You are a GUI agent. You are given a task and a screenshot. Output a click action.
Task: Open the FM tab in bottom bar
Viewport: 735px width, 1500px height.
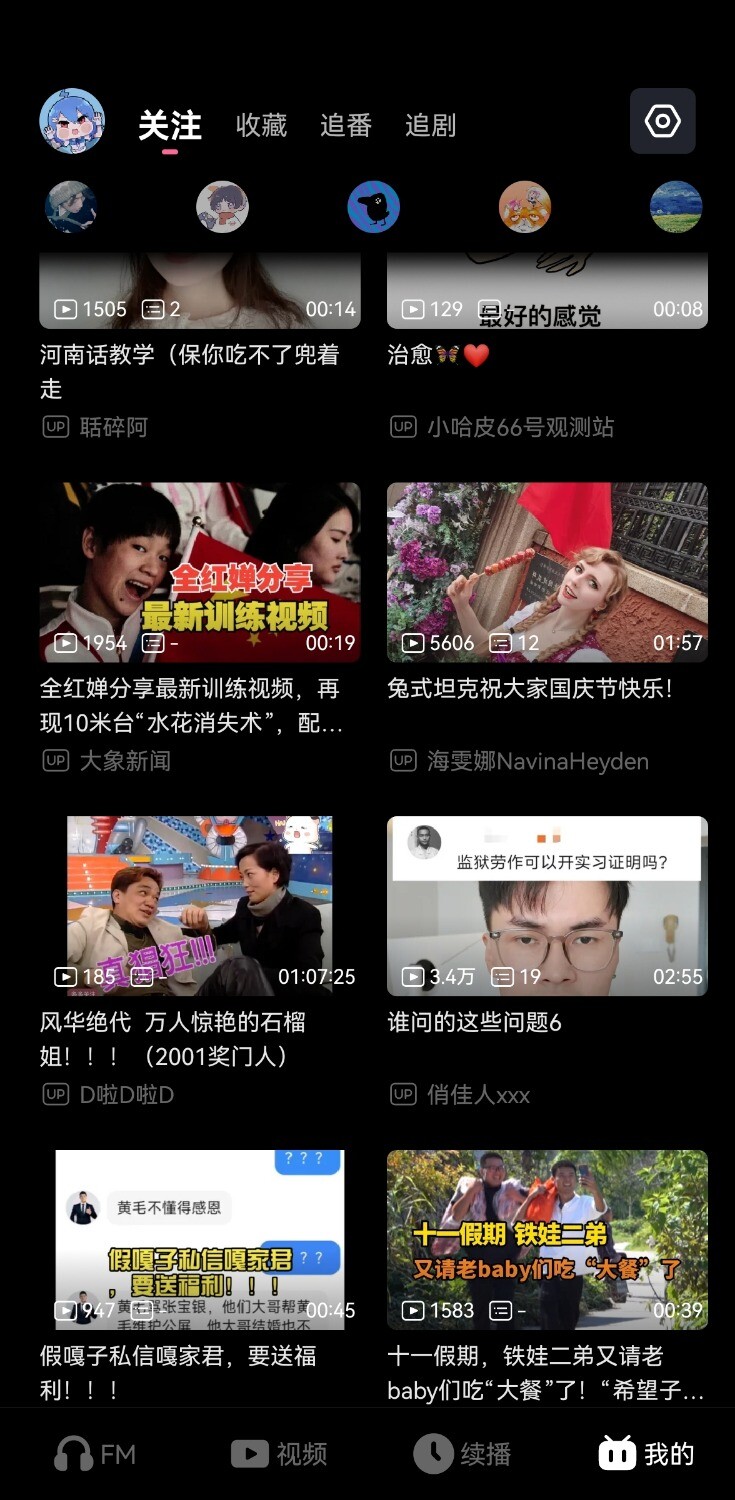[95, 1453]
